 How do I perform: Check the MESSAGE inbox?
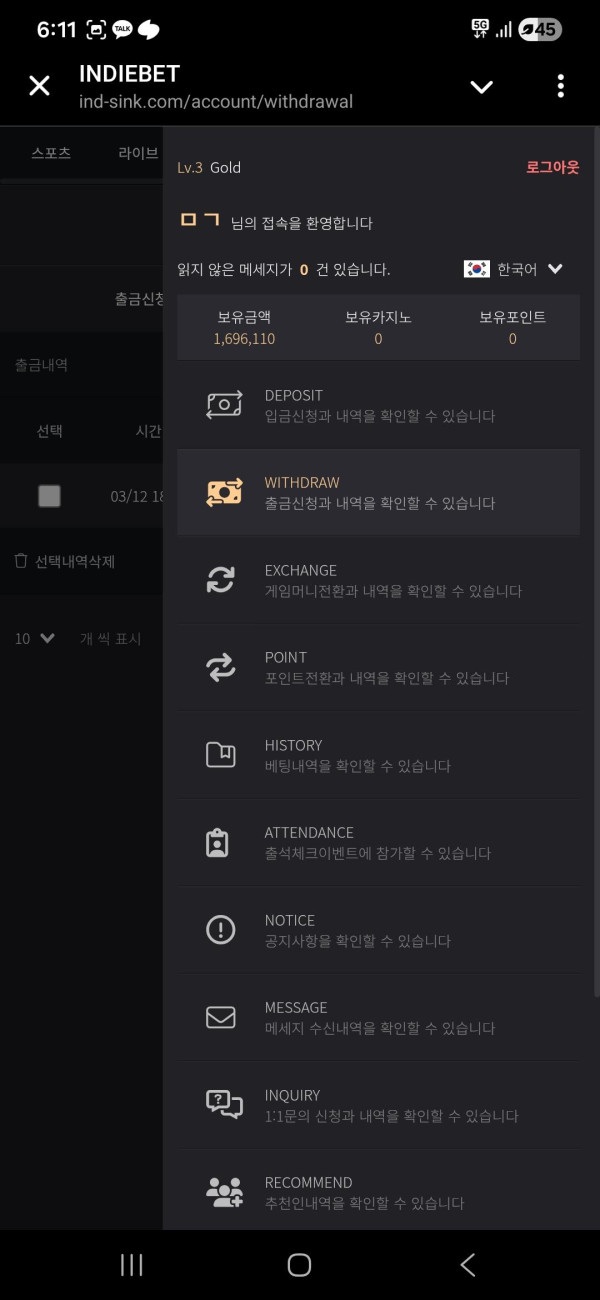pos(378,1017)
